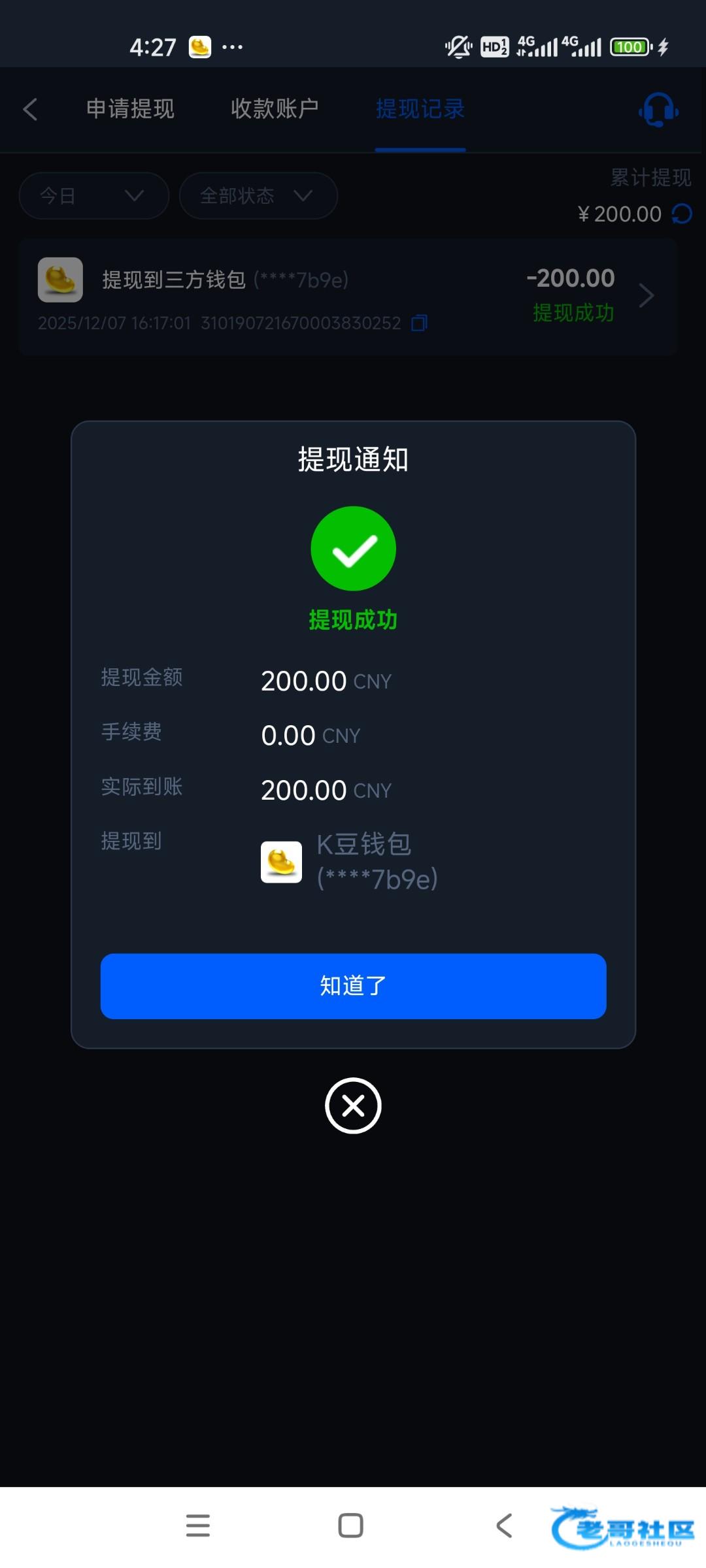Expand the 今日 date dropdown
This screenshot has width=706, height=1568.
94,195
